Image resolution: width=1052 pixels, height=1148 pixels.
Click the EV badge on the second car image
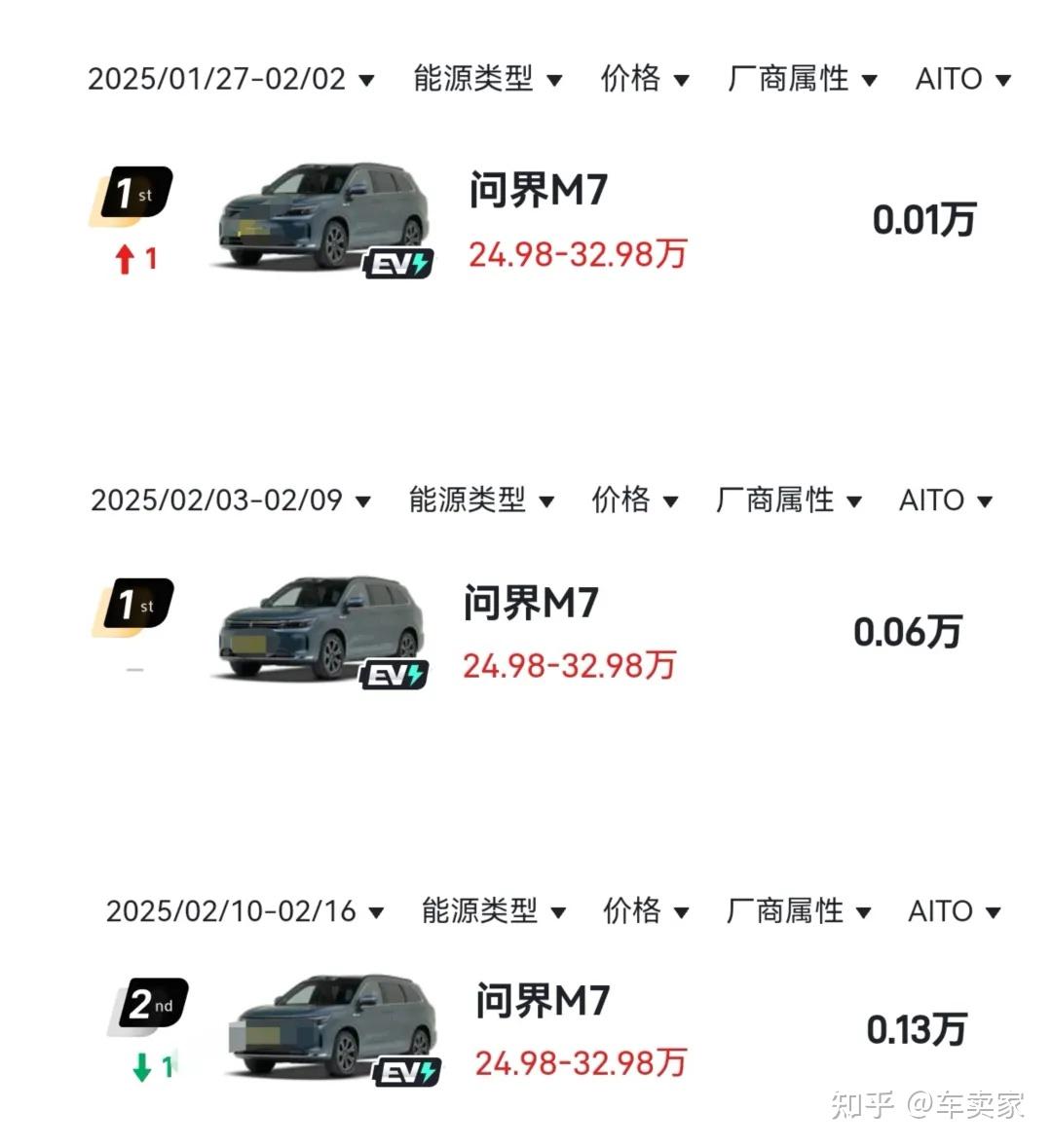tap(394, 672)
